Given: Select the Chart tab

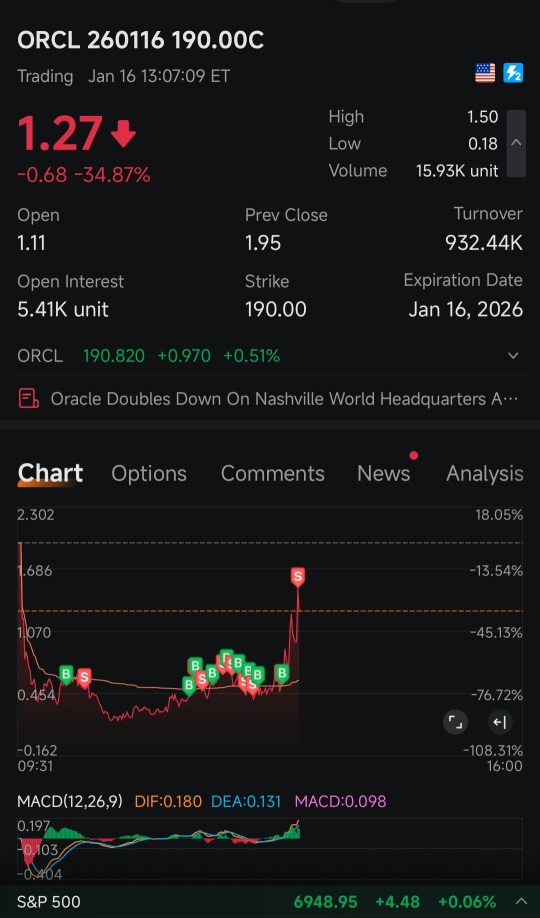Looking at the screenshot, I should [x=50, y=473].
